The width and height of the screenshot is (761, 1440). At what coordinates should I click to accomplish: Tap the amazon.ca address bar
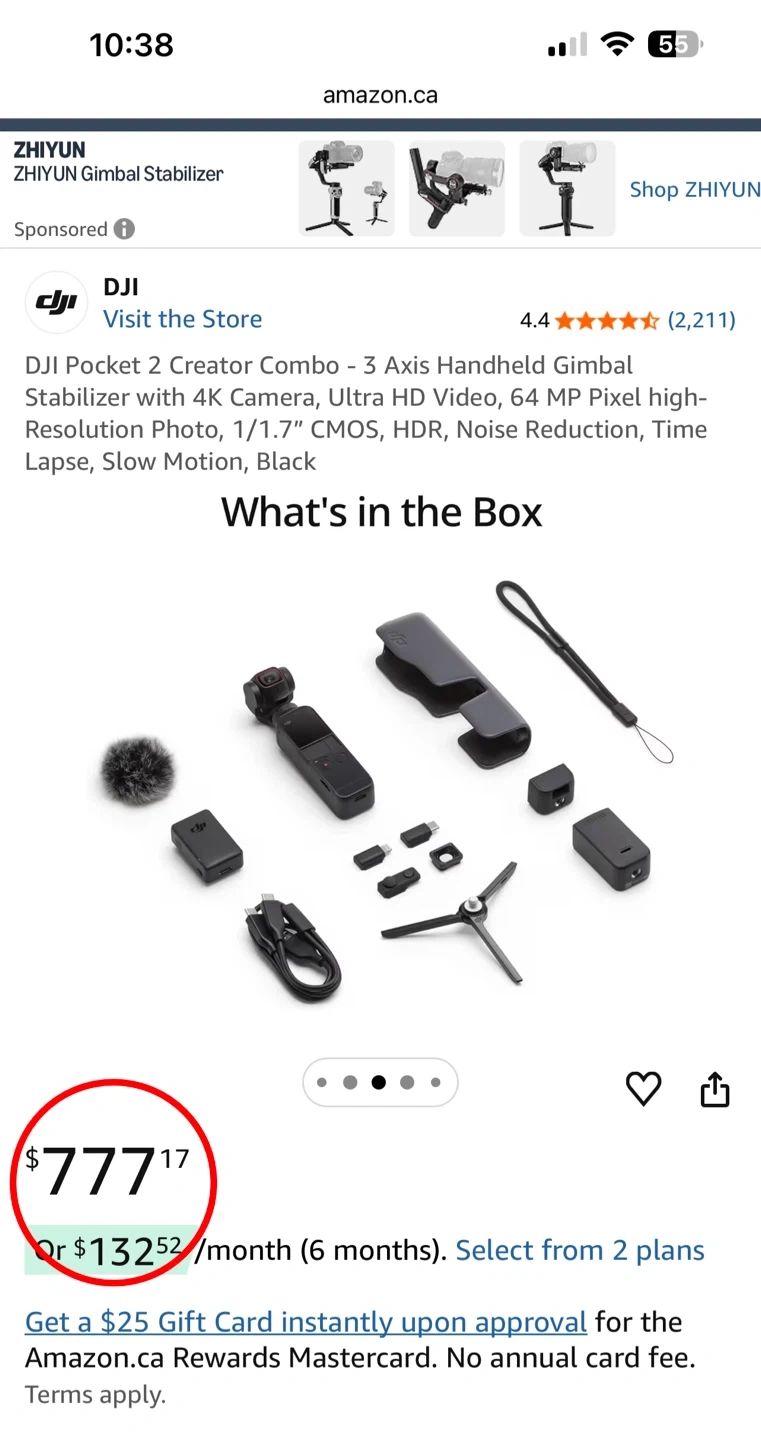(x=380, y=96)
